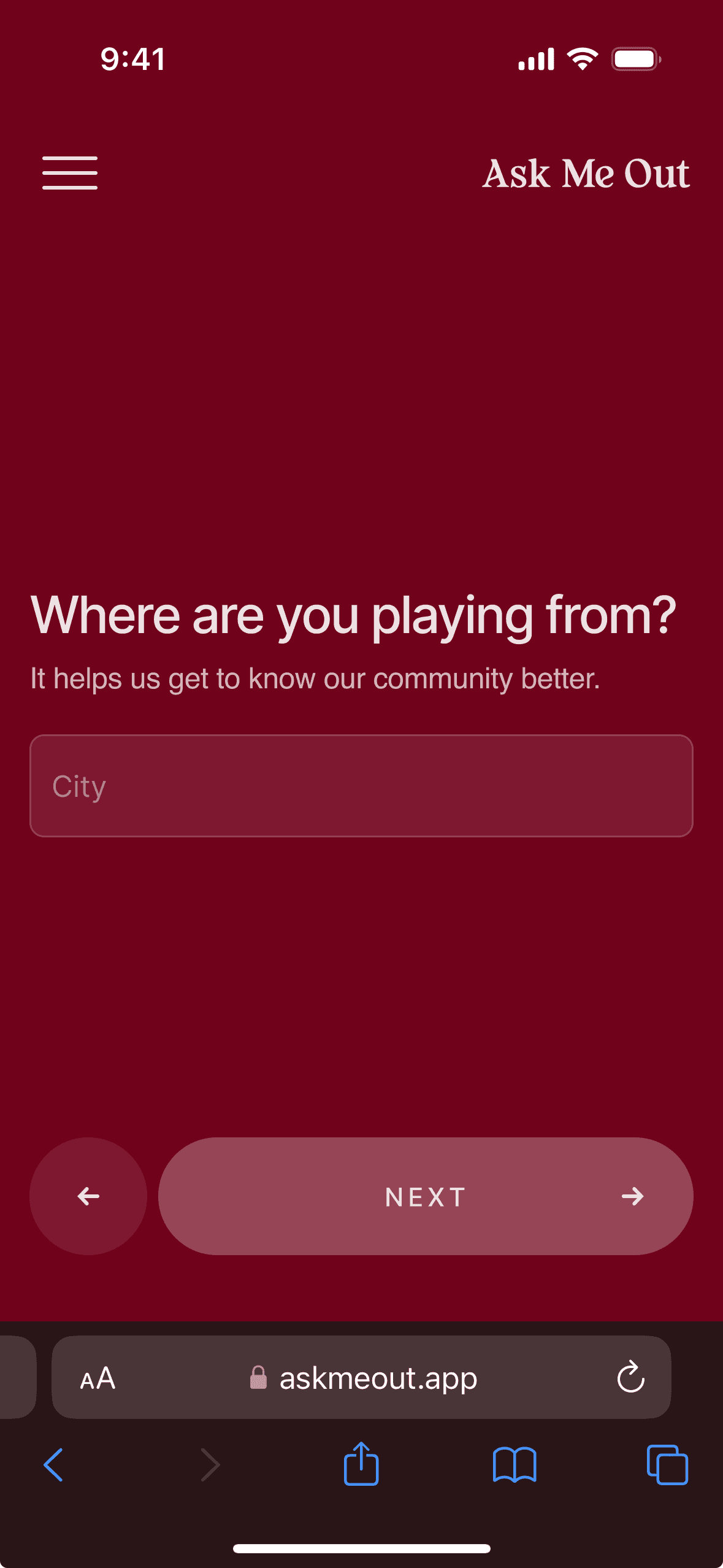Open Safari bookmarks
The width and height of the screenshot is (723, 1568).
[515, 1465]
